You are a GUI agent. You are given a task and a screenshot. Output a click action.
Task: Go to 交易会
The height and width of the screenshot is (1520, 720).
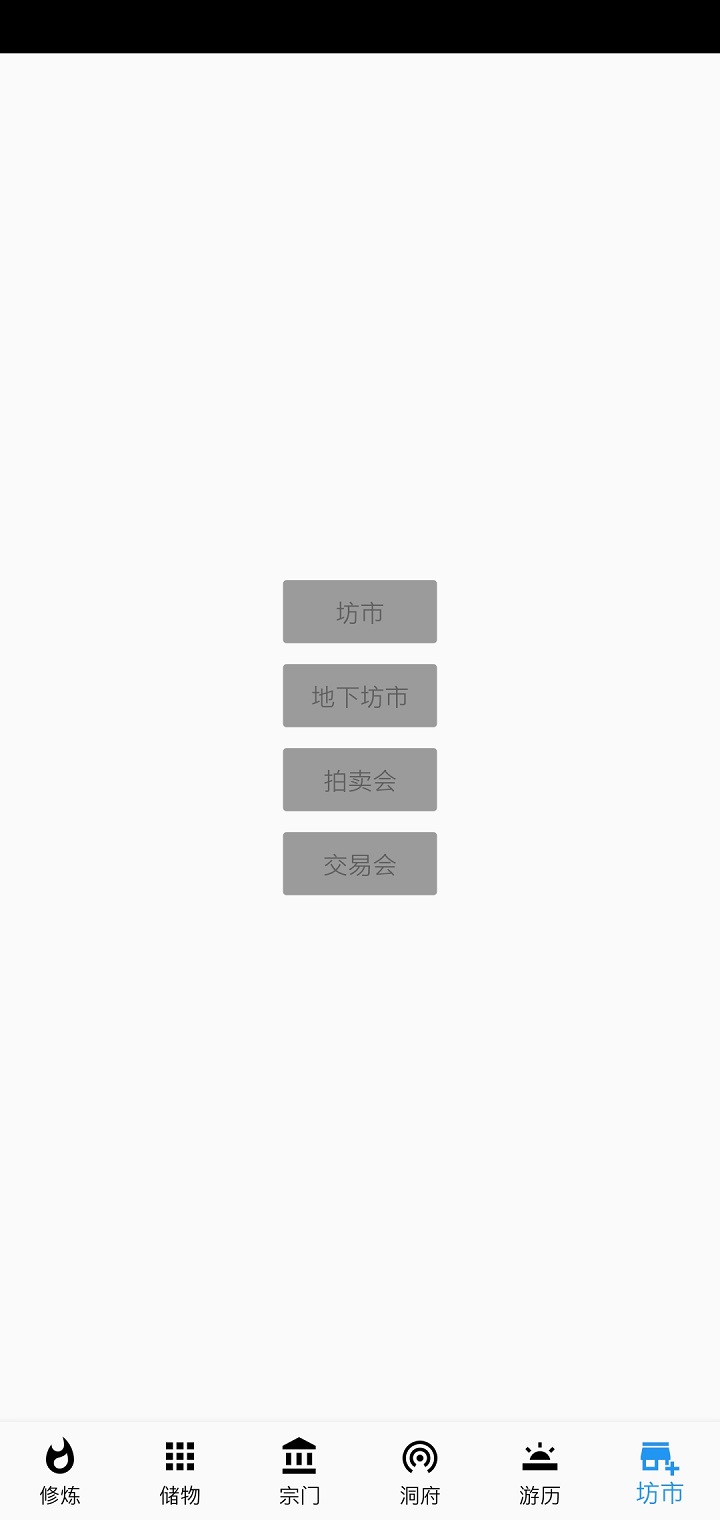coord(360,864)
